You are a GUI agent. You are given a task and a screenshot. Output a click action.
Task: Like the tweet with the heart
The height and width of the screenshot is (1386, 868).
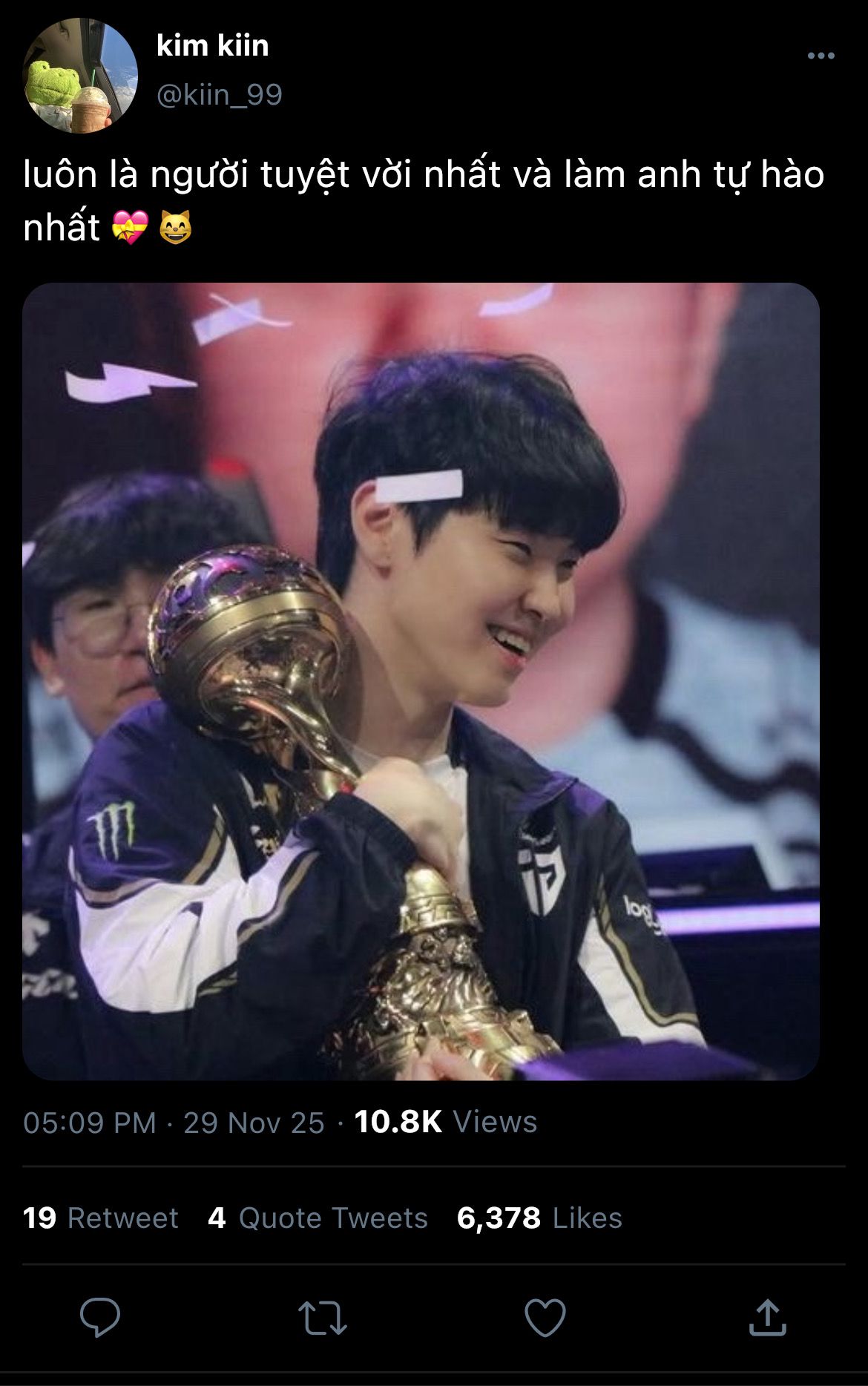coord(545,1317)
